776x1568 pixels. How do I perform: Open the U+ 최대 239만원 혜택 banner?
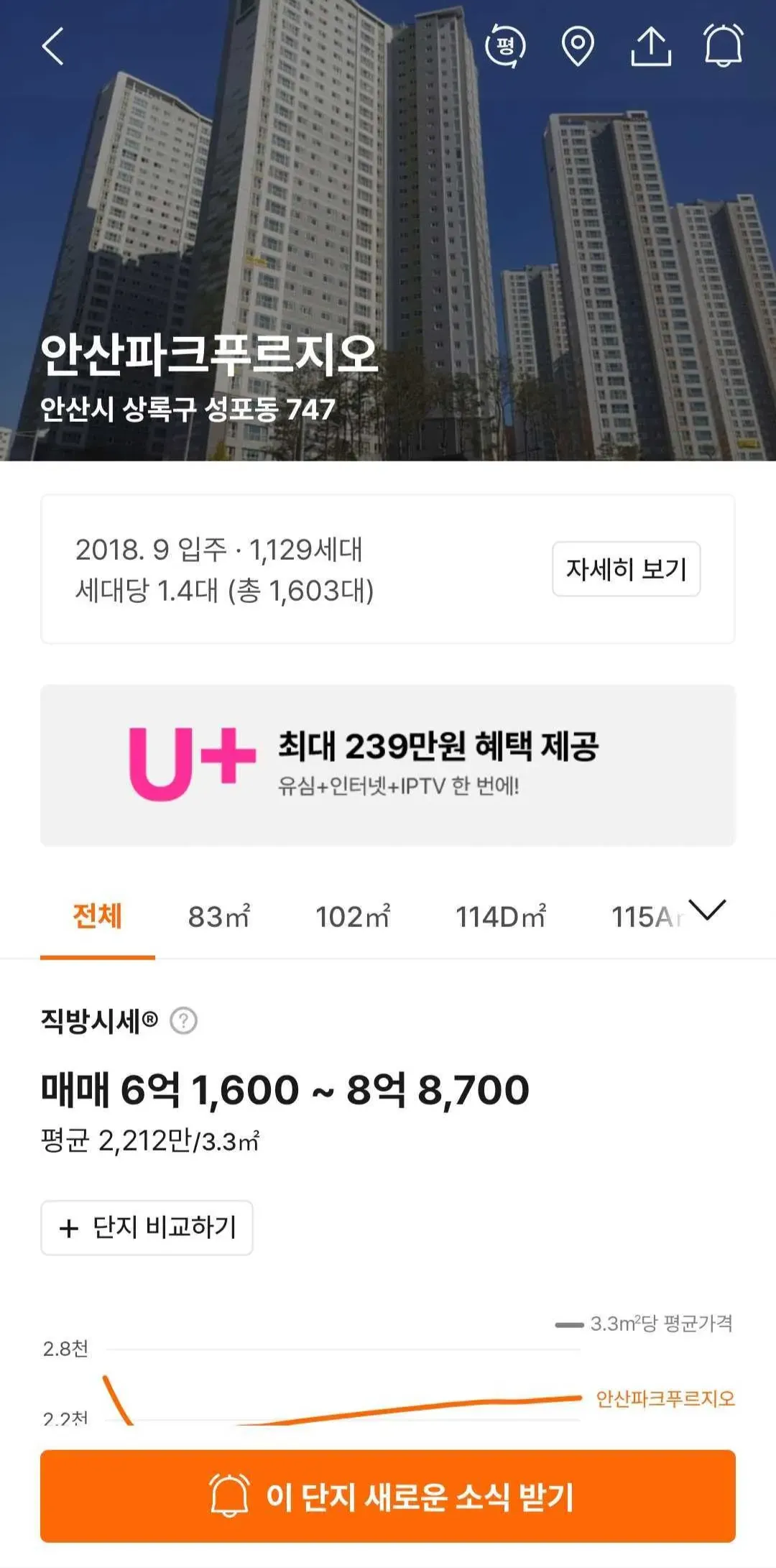pyautogui.click(x=388, y=765)
